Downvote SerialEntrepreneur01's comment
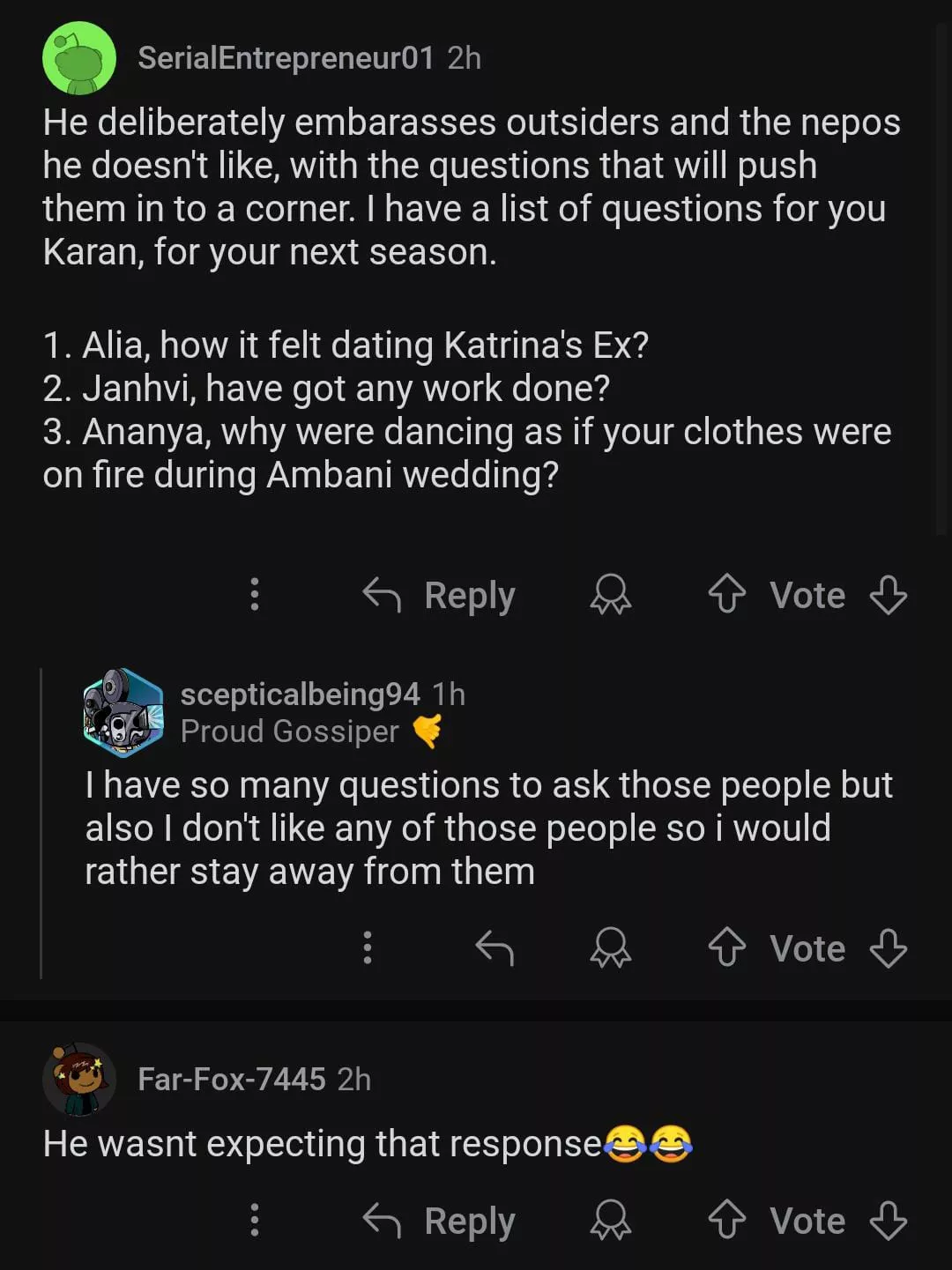Viewport: 952px width, 1270px height. pyautogui.click(x=888, y=595)
